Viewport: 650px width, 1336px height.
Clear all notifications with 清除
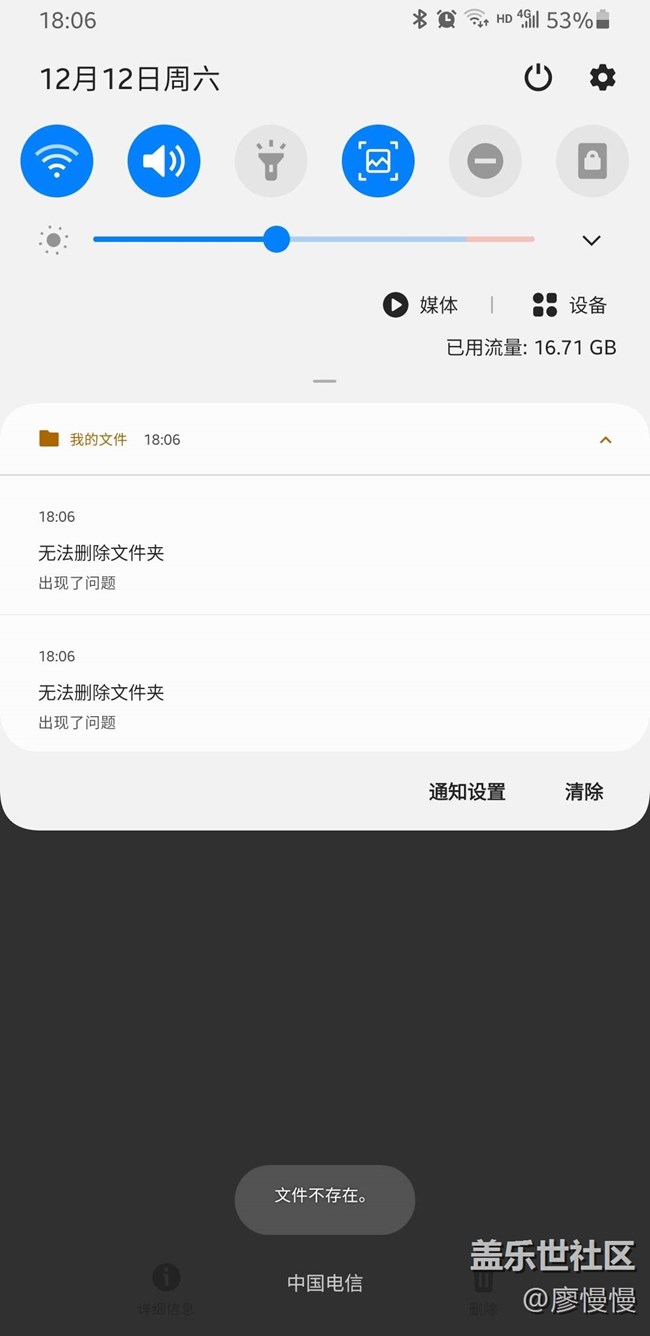click(584, 792)
